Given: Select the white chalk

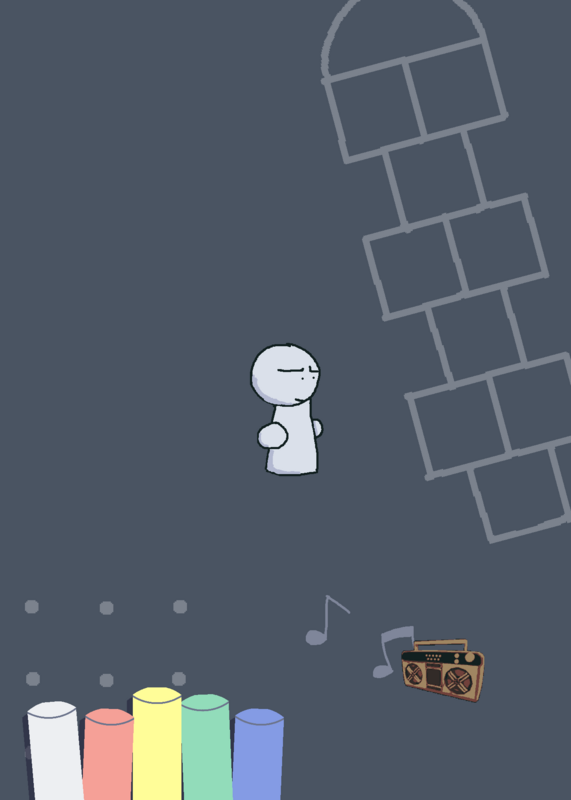Looking at the screenshot, I should coord(55,751).
